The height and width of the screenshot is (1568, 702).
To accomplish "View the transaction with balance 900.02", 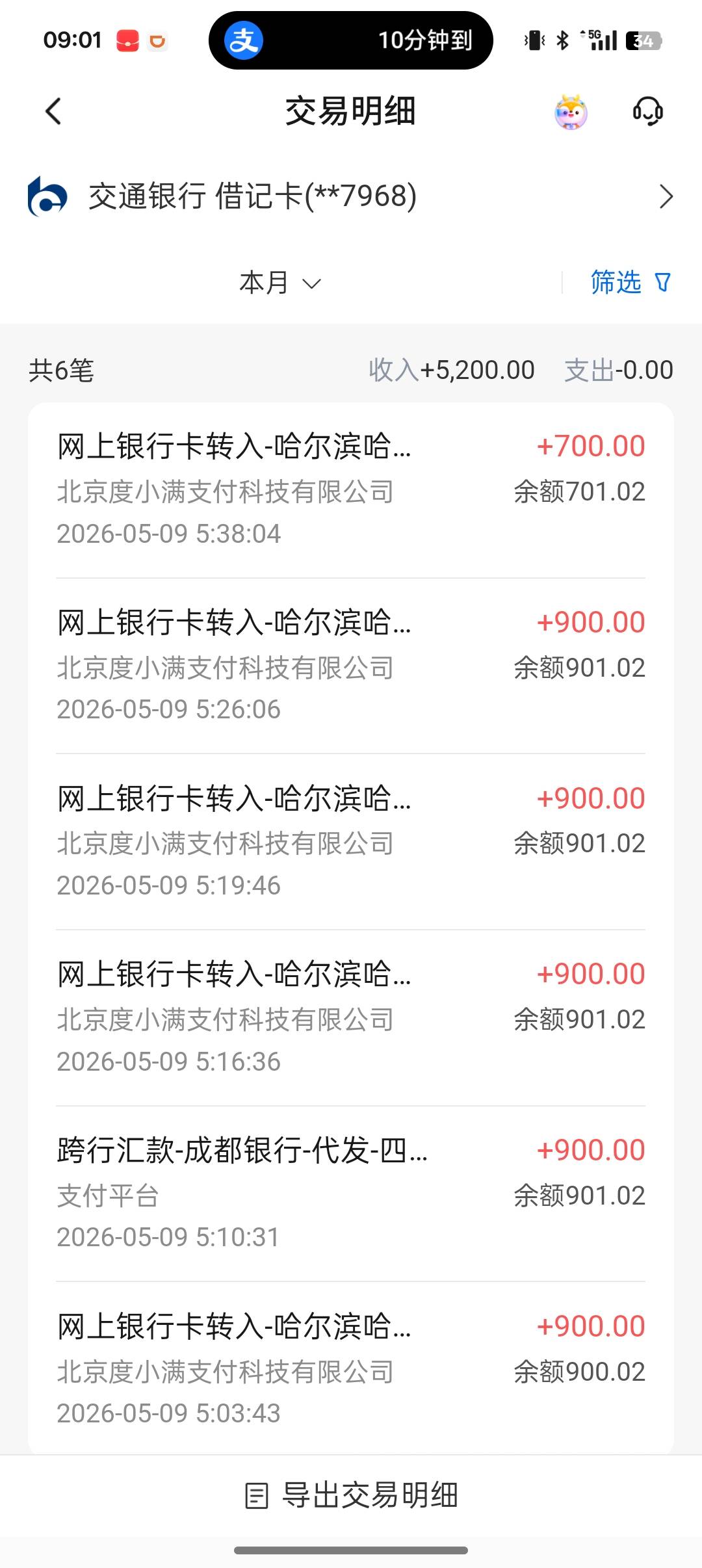I will click(351, 1369).
